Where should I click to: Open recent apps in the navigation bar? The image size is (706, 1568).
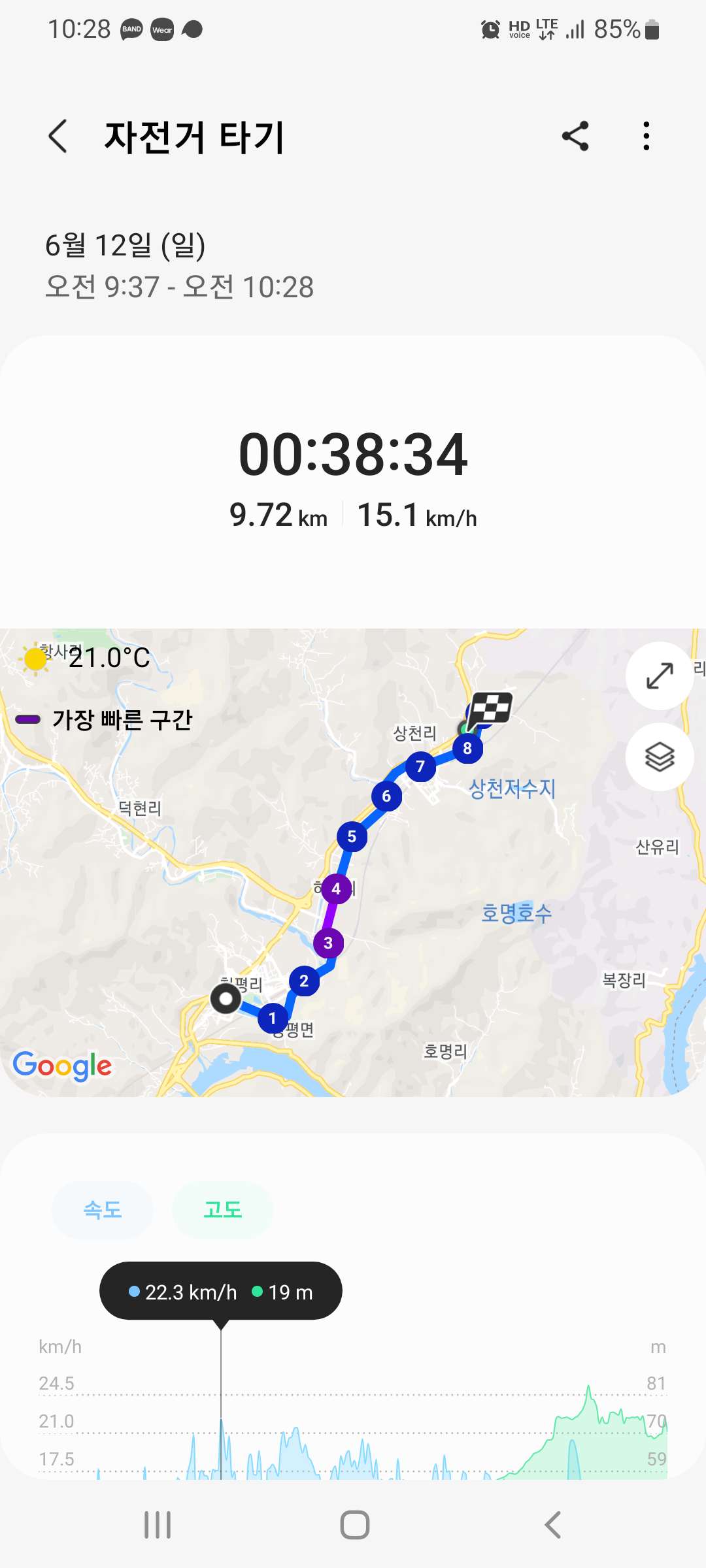(x=158, y=1525)
